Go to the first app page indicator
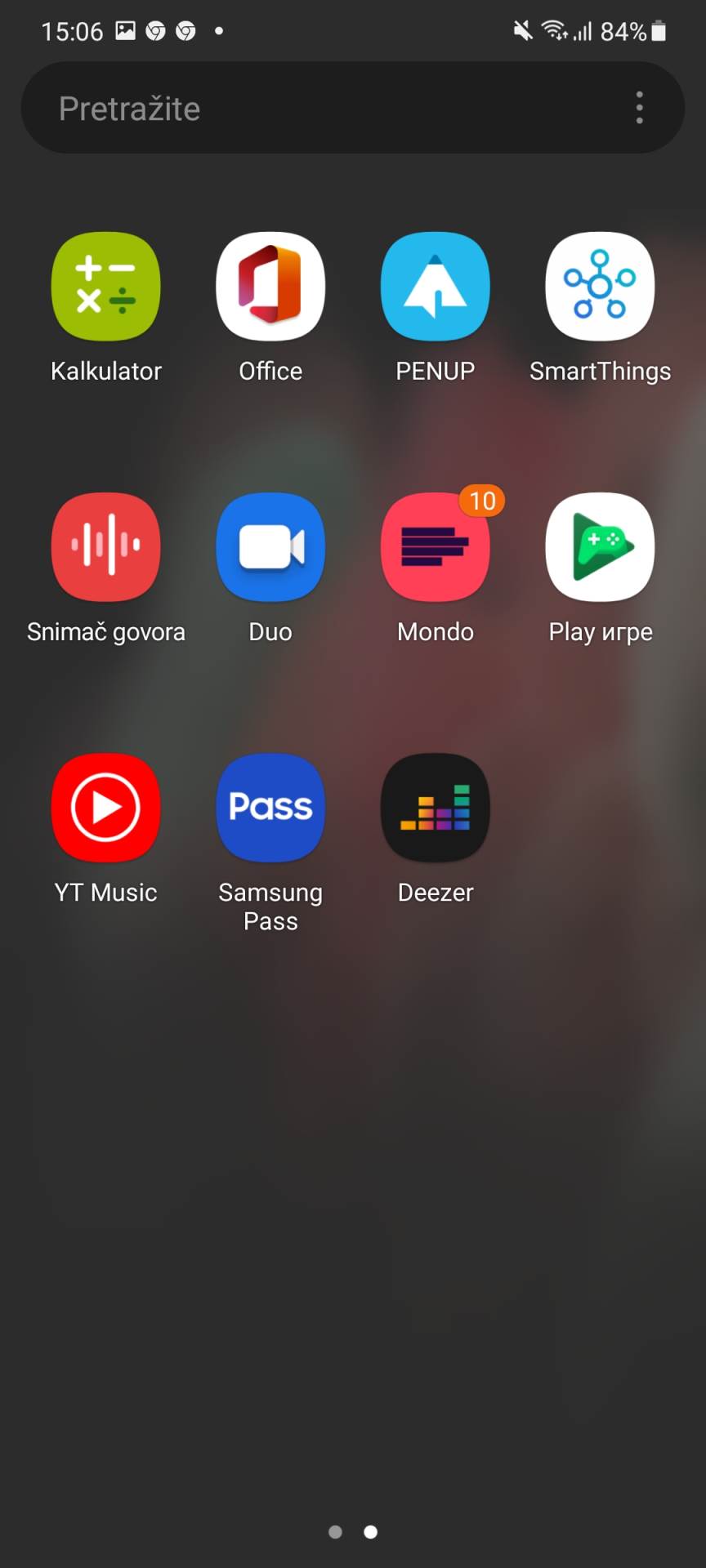 click(335, 1532)
